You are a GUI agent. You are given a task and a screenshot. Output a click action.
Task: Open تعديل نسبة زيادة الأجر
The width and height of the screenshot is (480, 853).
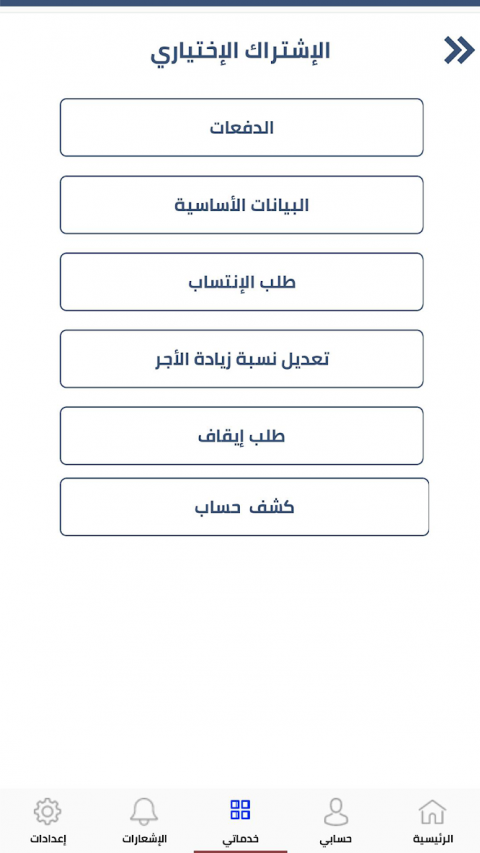(242, 358)
